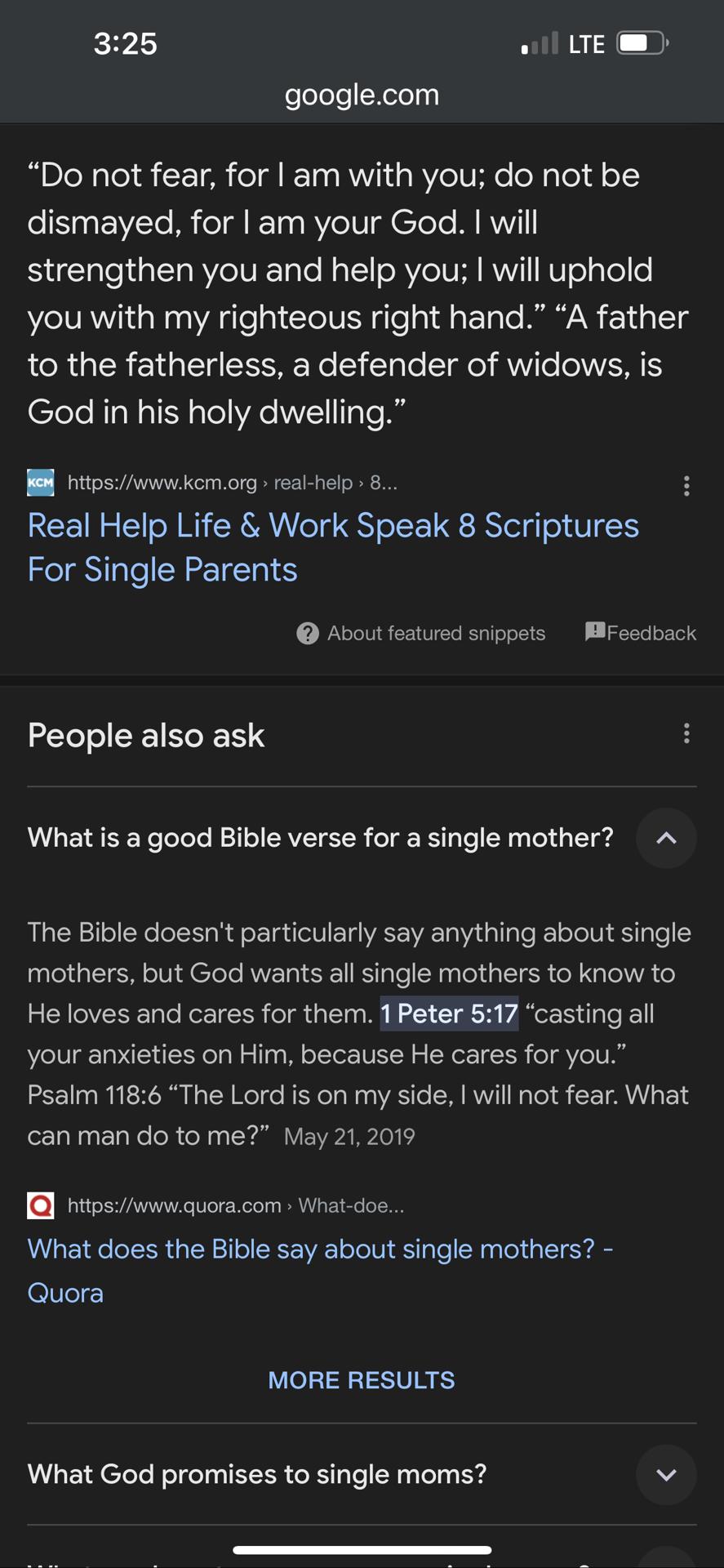Open About featured snippets info
Viewport: 724px width, 1568px height.
(421, 633)
